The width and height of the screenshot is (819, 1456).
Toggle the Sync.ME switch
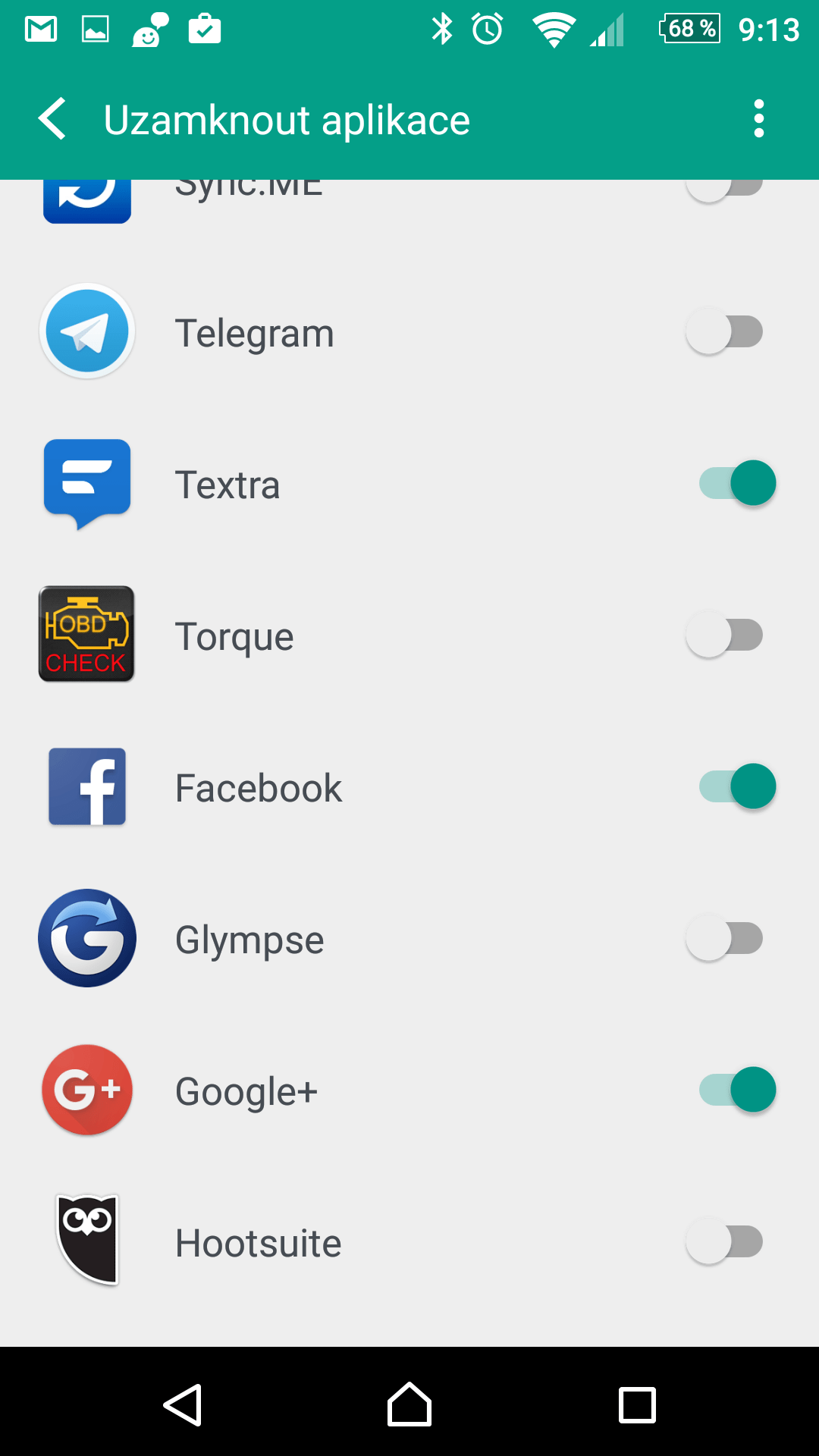tap(724, 188)
